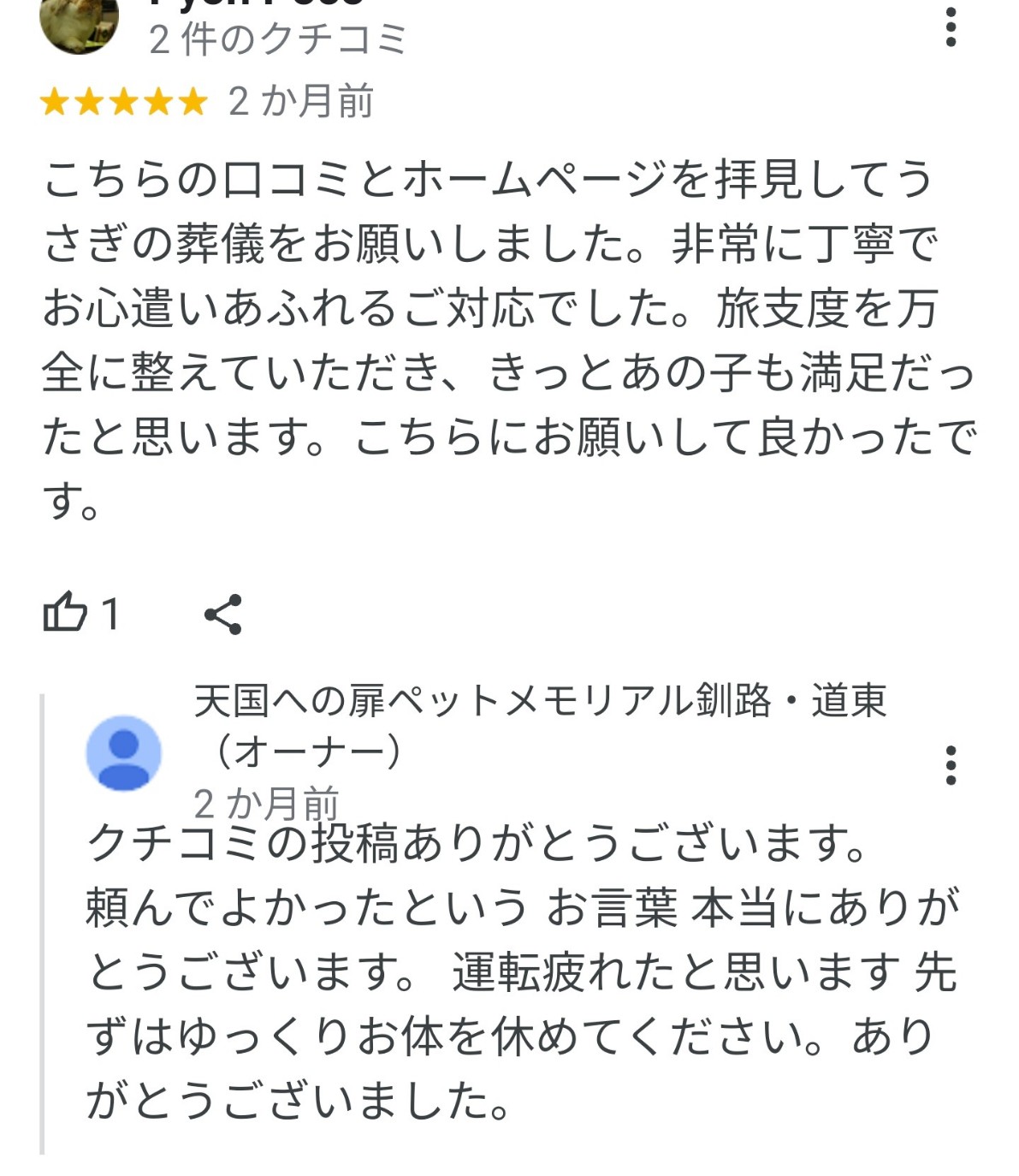Open the reviewer's profile photo
Screen dimensions: 1019x1176
point(79,24)
